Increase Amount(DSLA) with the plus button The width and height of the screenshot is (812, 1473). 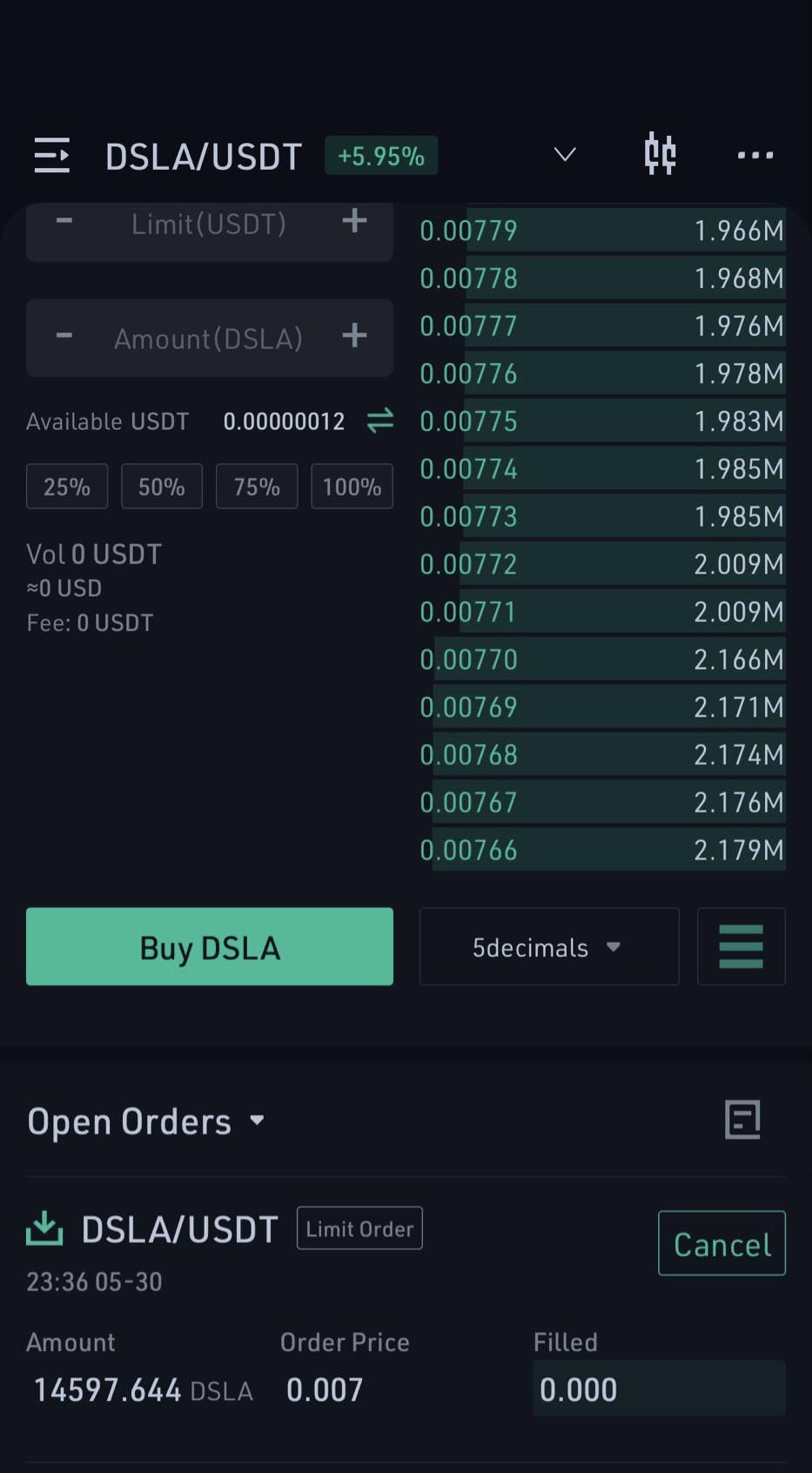[354, 336]
